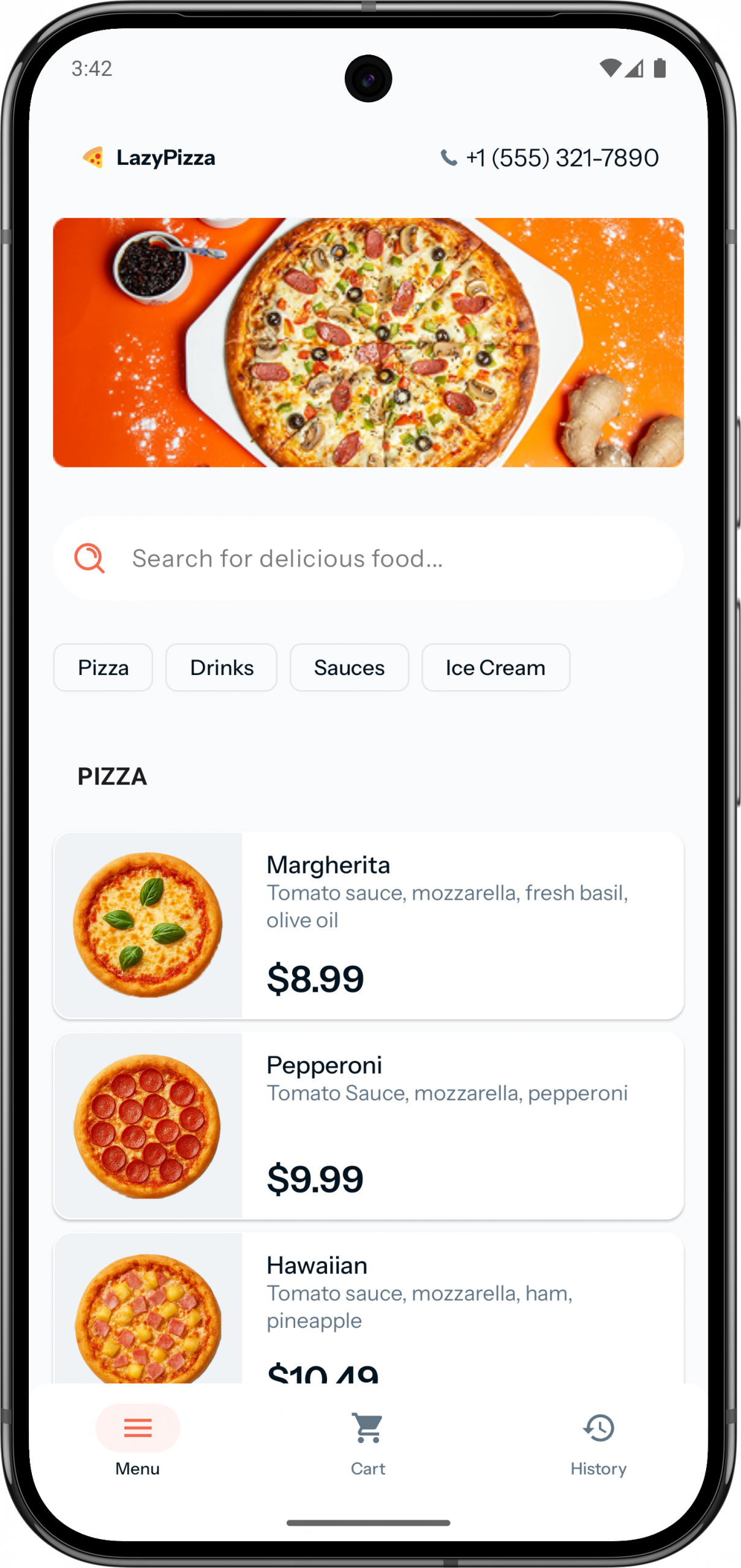This screenshot has width=741, height=1568.
Task: Filter by the Drinks chip
Action: [221, 668]
